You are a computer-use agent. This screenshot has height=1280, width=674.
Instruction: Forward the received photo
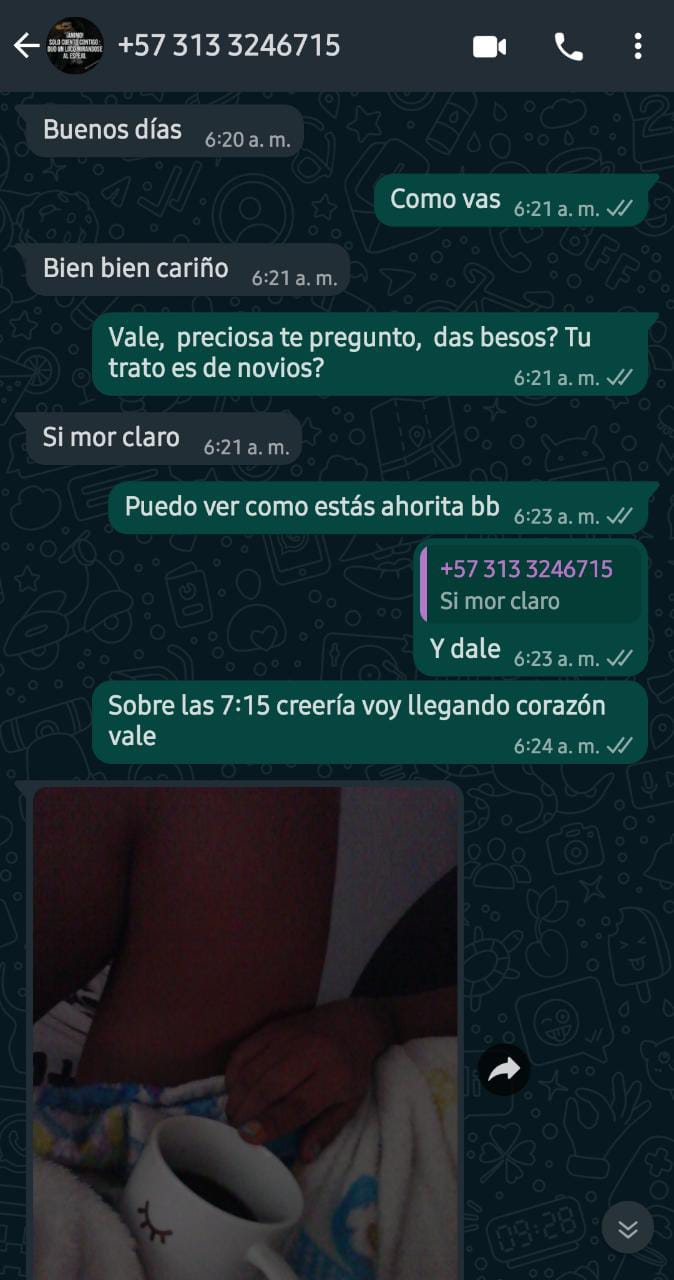(x=504, y=1070)
